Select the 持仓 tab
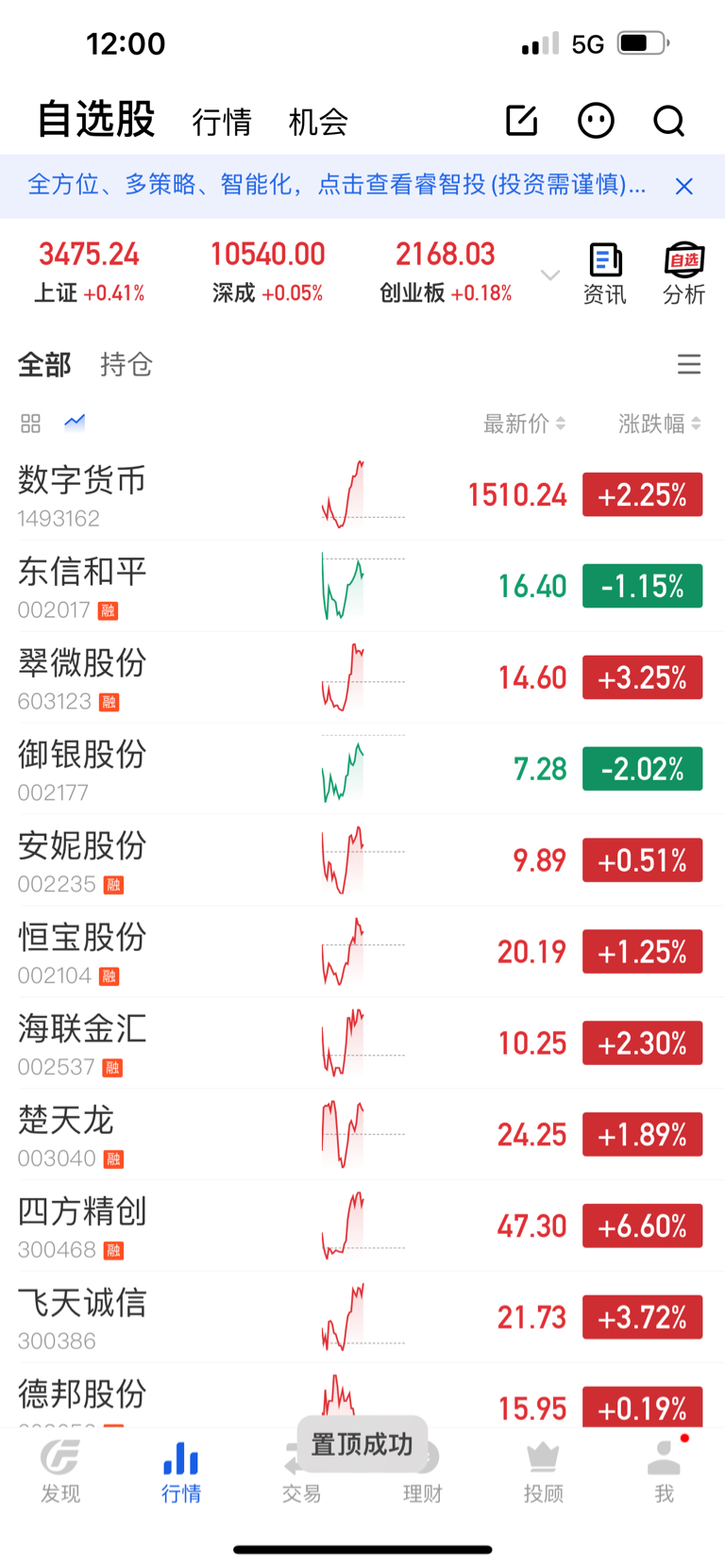 pos(126,364)
